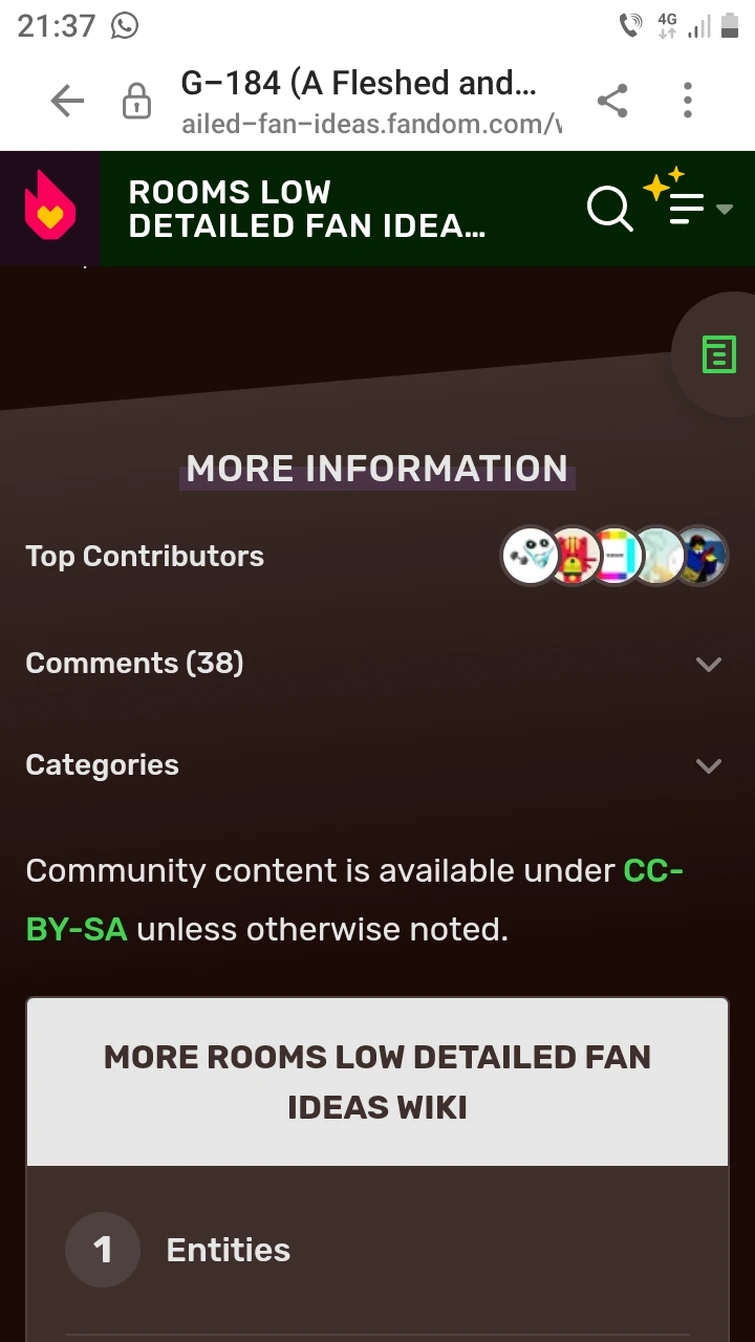Image resolution: width=755 pixels, height=1342 pixels.
Task: Open the wiki search icon
Action: pos(609,209)
